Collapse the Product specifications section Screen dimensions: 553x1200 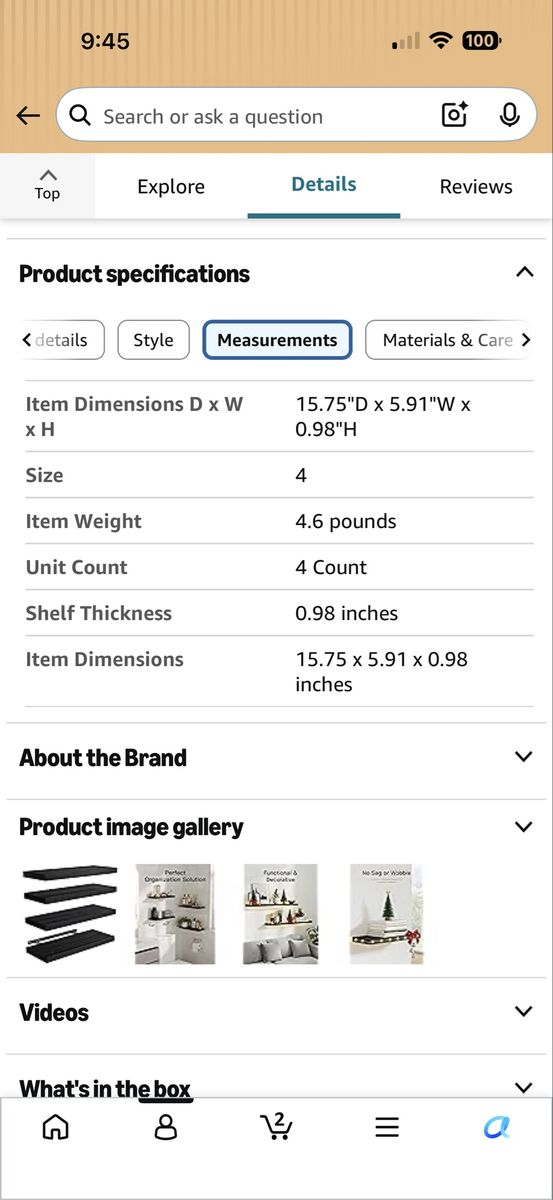coord(524,272)
